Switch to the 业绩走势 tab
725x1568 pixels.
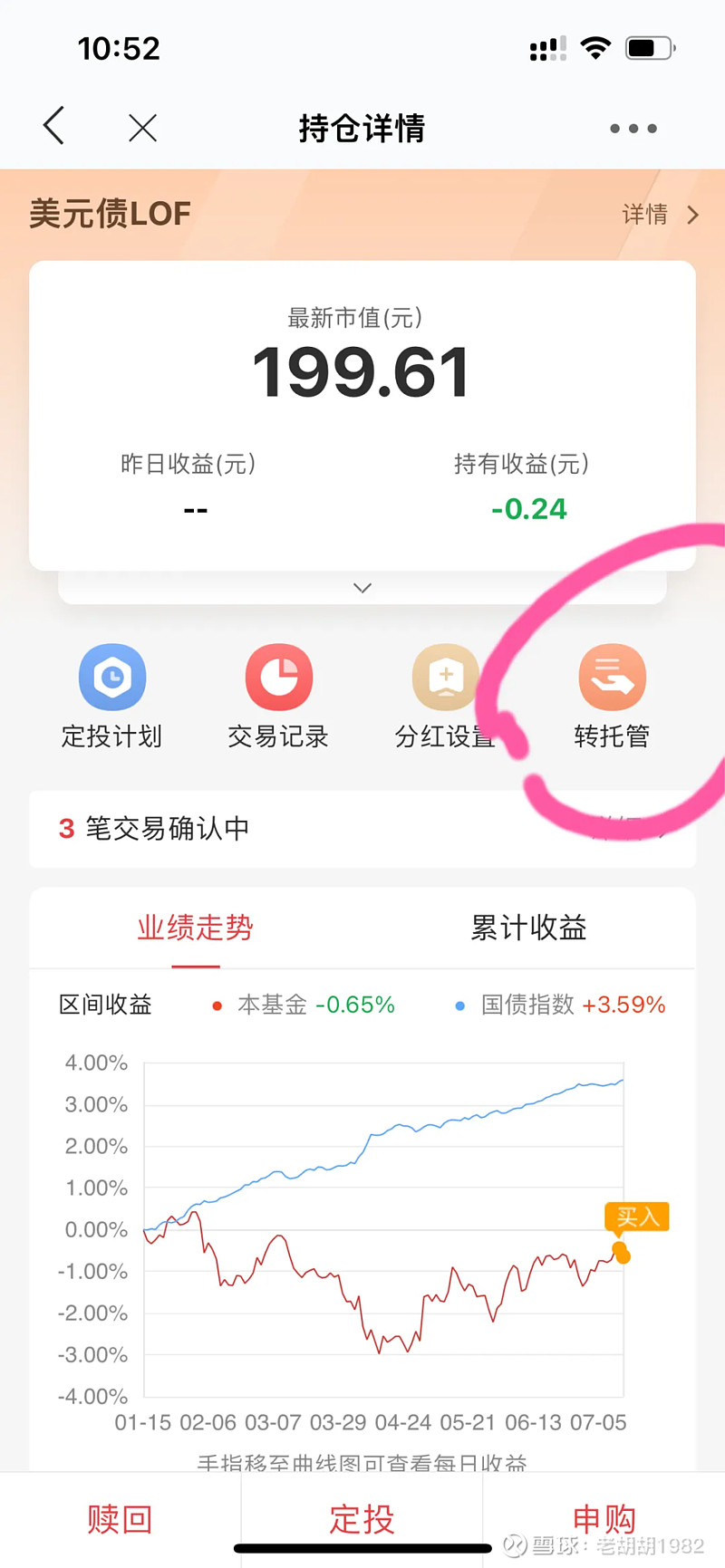(196, 928)
